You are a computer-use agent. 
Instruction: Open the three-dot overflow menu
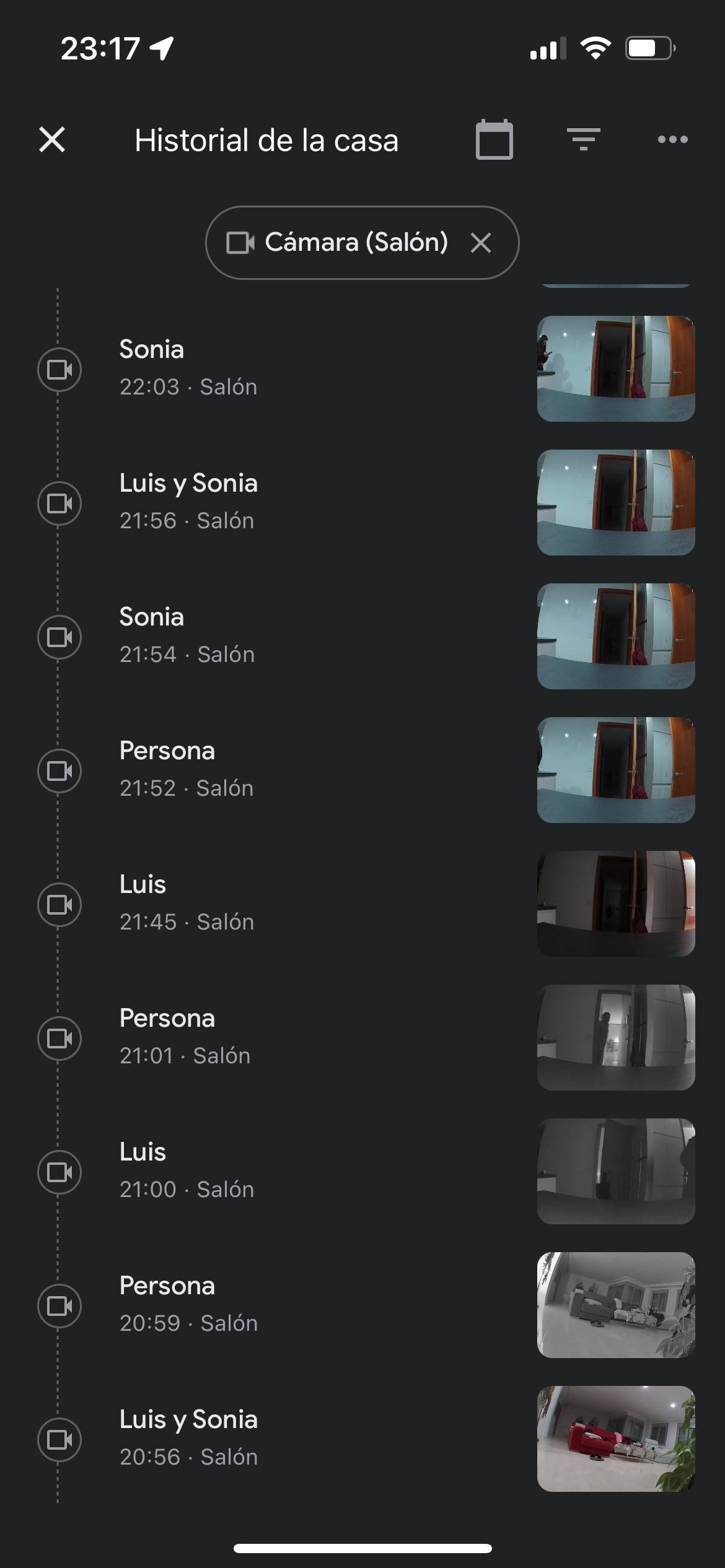click(672, 139)
